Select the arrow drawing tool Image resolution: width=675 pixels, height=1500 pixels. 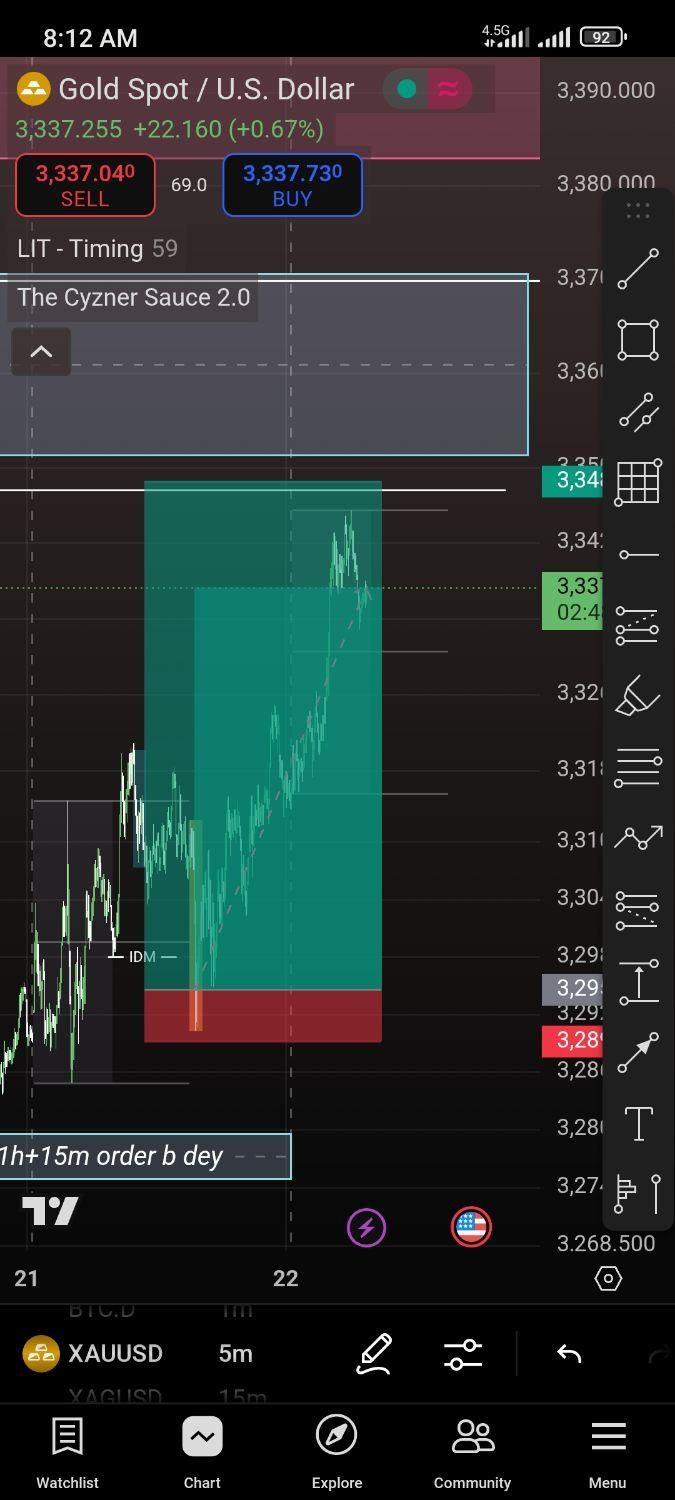(638, 1053)
